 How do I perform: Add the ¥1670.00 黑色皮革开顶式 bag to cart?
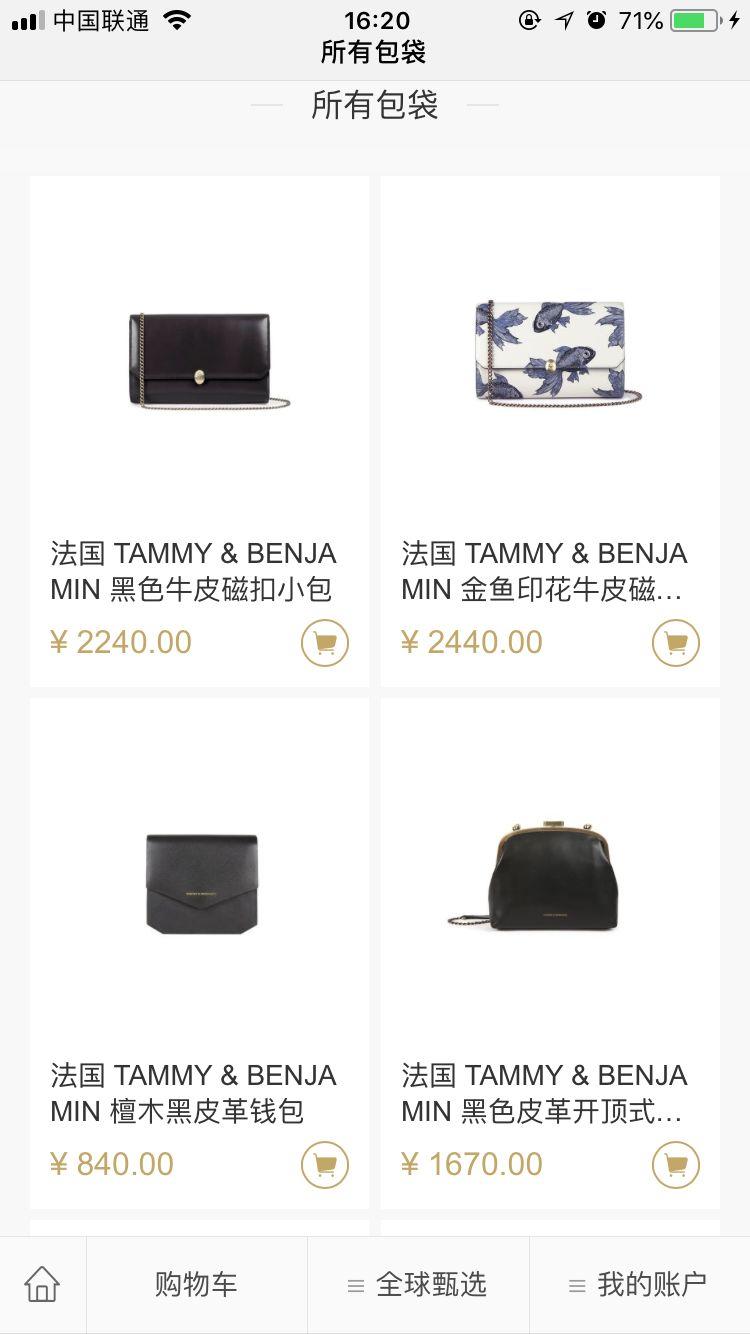point(676,1165)
